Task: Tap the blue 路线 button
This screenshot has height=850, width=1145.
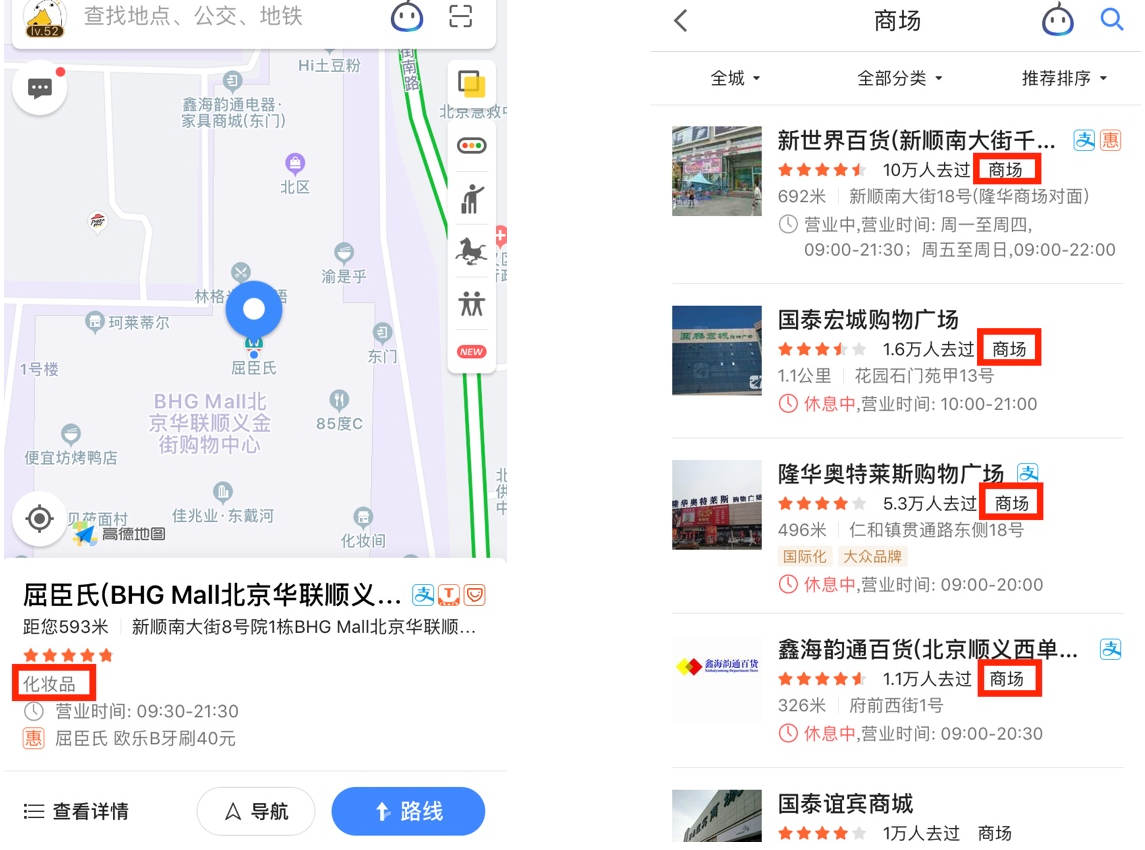Action: point(408,811)
